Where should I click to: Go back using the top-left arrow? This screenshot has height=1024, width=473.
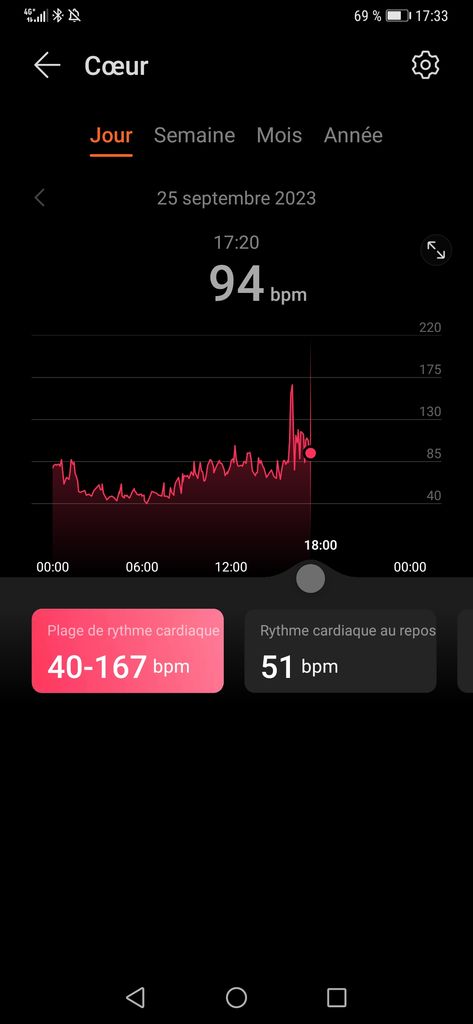pos(47,65)
